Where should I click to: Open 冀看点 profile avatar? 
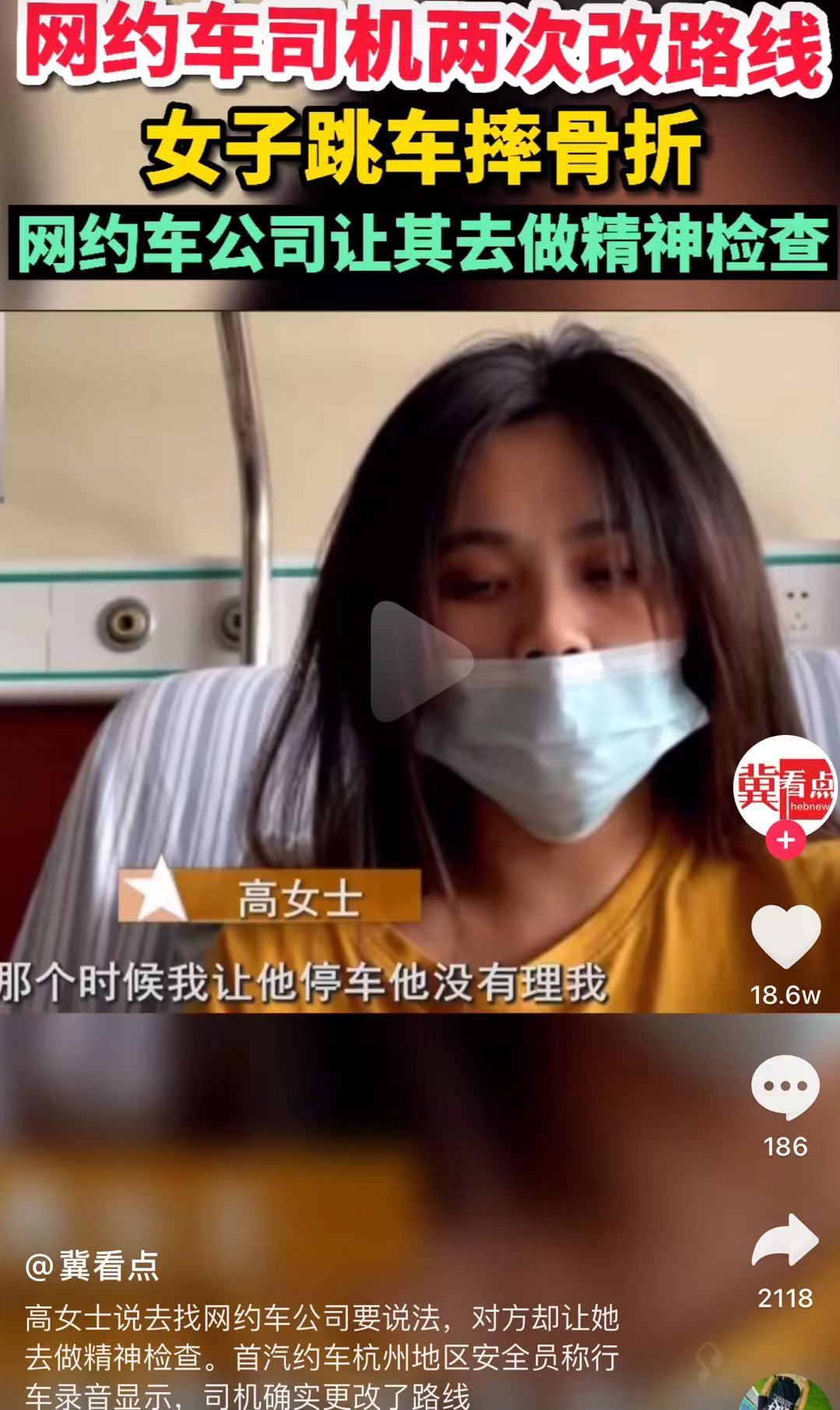[x=785, y=785]
